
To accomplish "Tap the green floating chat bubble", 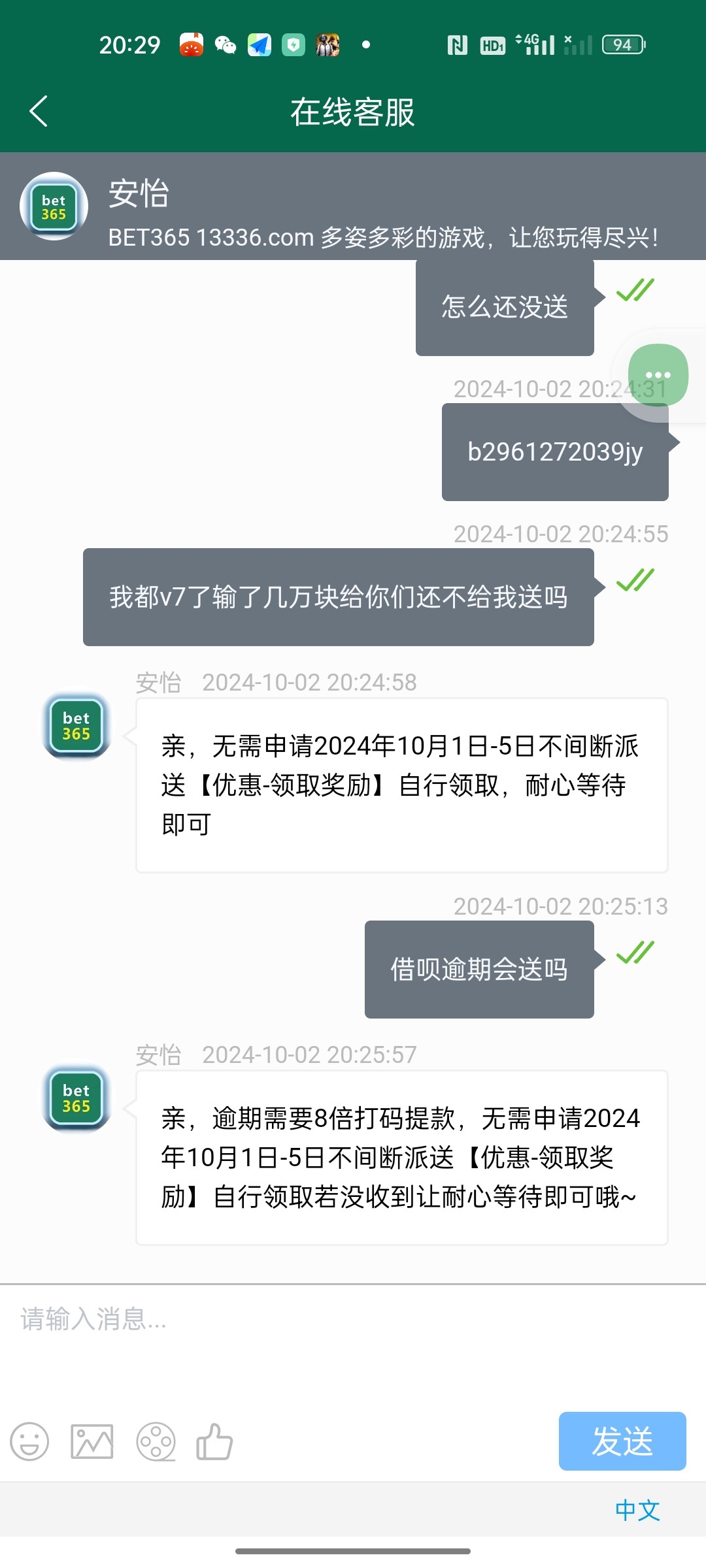I will pos(658,375).
